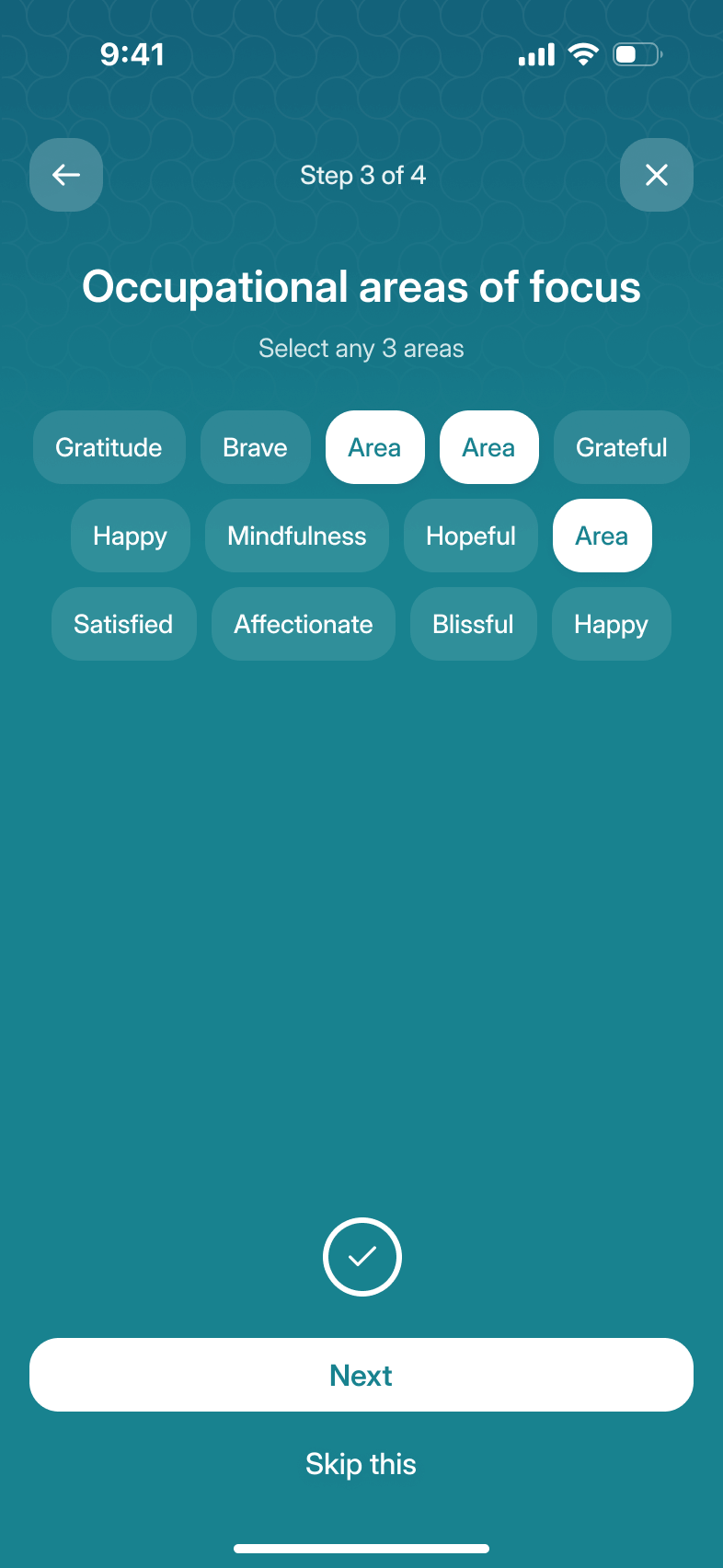Pick the Blissful area
Viewport: 723px width, 1568px height.
tap(473, 624)
